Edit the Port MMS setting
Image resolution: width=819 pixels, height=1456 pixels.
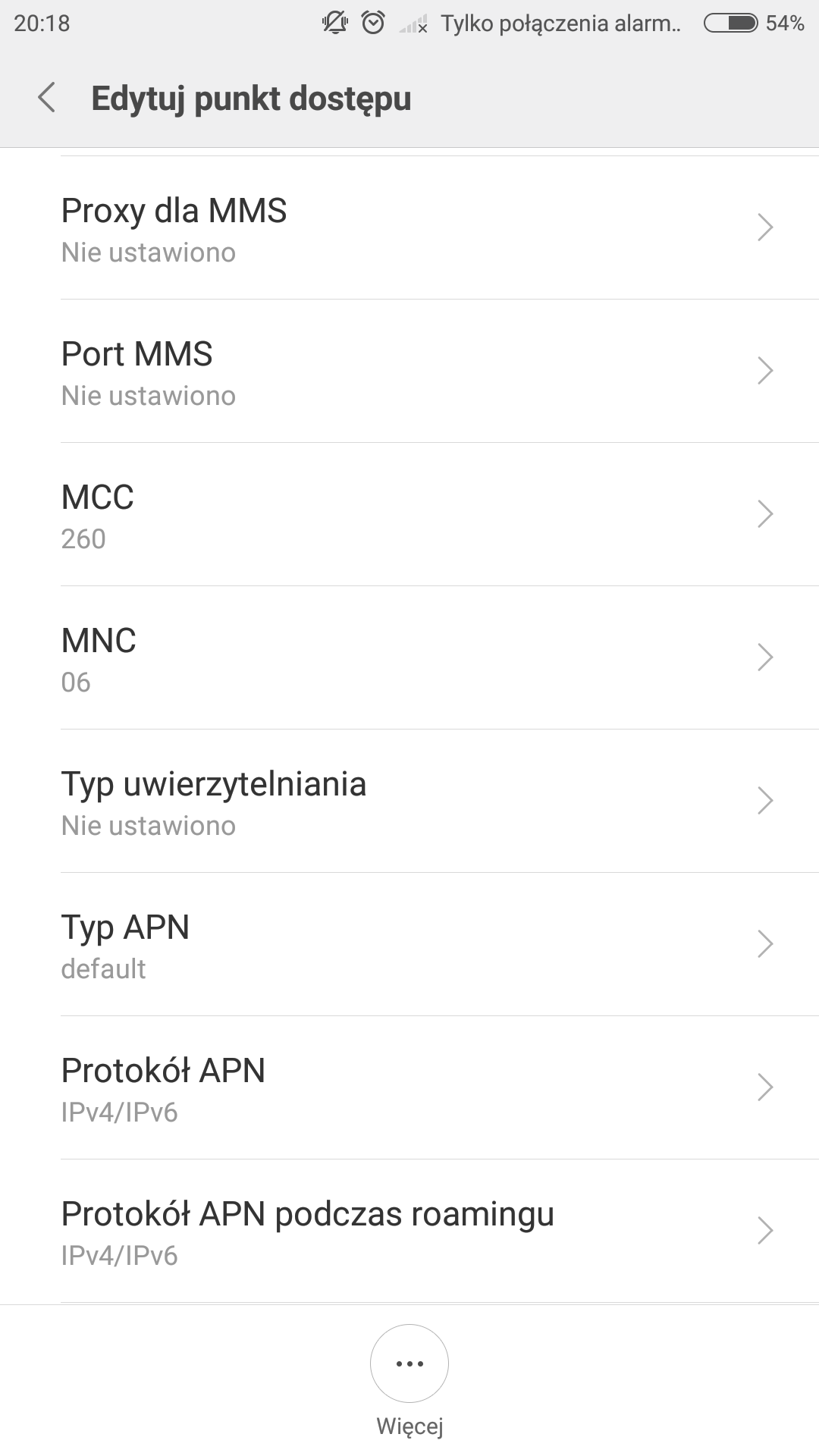[x=409, y=371]
